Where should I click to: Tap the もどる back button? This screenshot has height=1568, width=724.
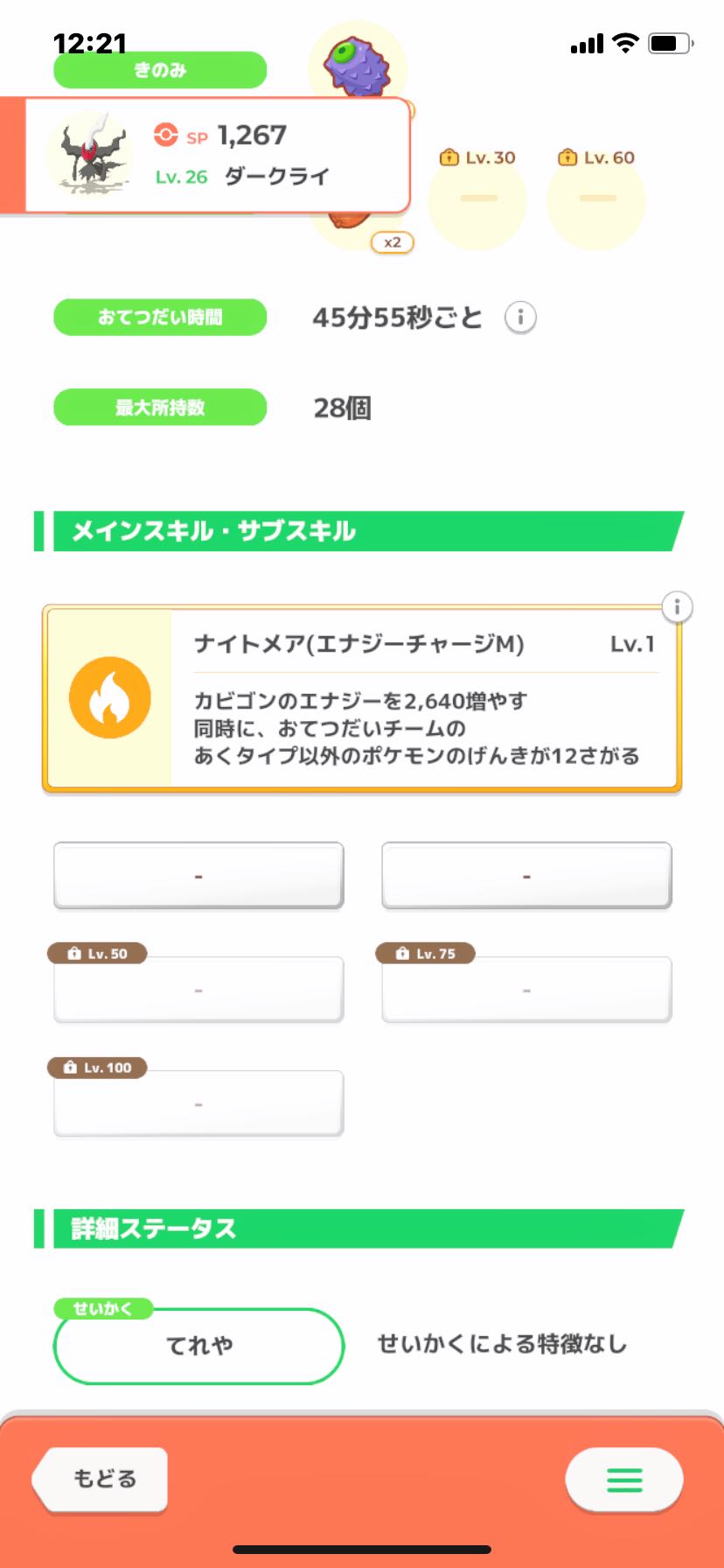click(101, 1479)
